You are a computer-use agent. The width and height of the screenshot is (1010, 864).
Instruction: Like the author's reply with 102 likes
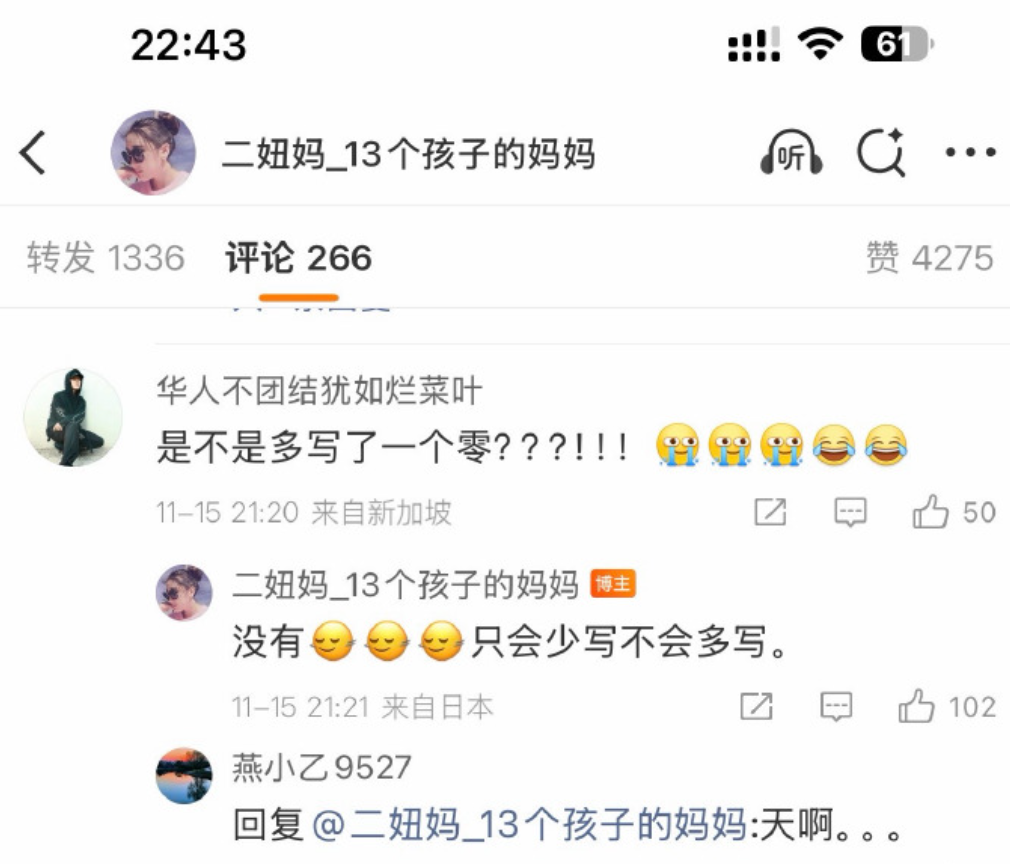pos(916,708)
